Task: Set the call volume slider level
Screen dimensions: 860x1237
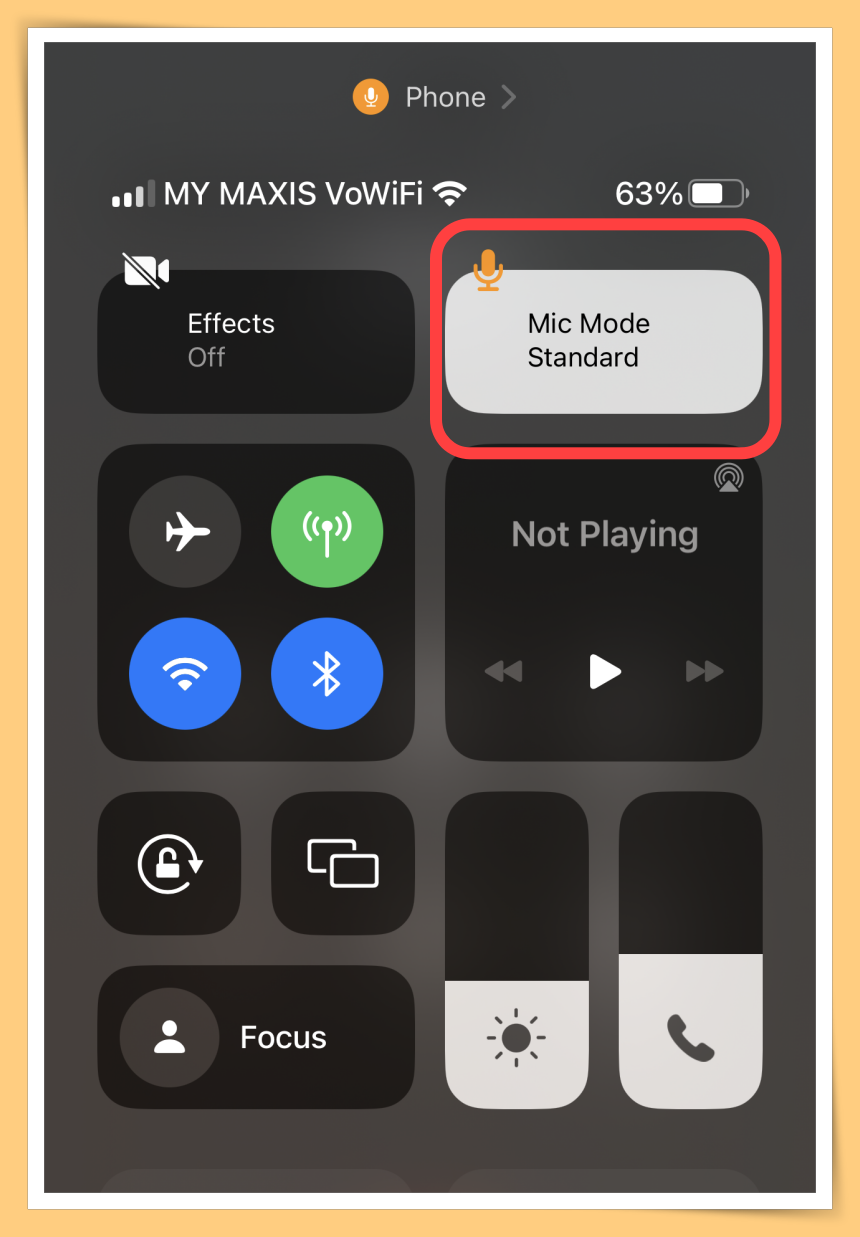Action: 690,950
